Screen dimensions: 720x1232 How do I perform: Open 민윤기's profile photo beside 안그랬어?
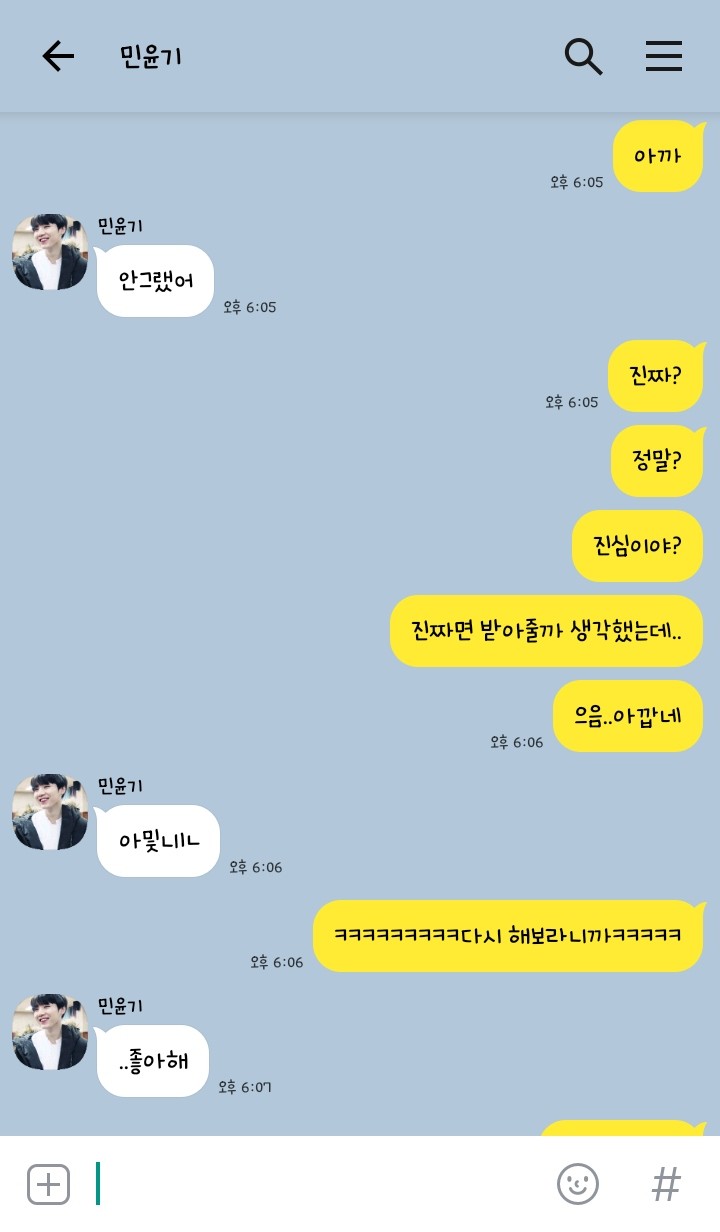click(50, 252)
